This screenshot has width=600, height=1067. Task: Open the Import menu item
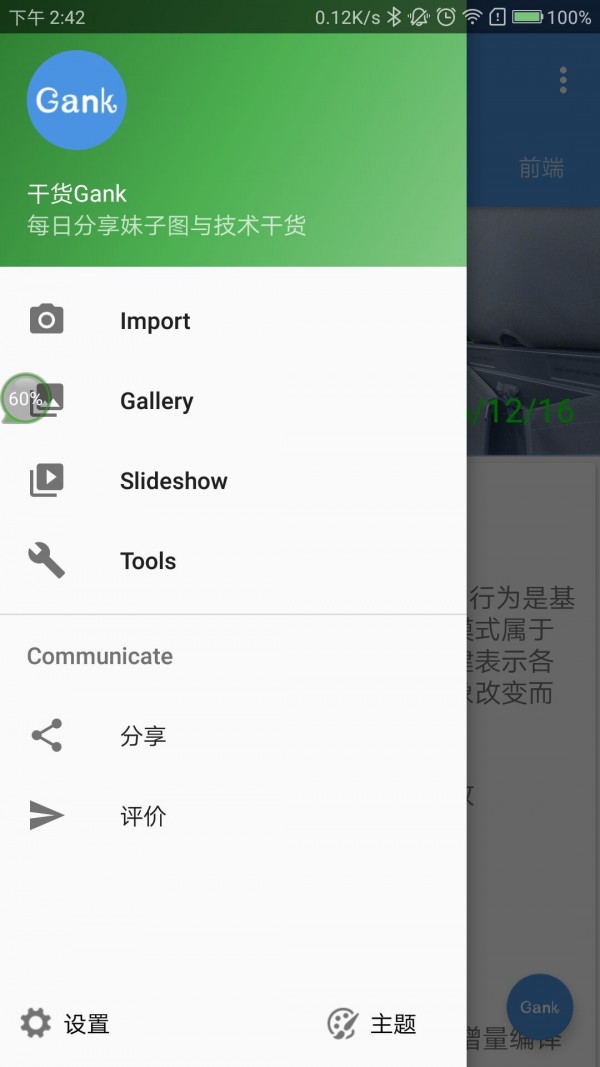coord(155,321)
